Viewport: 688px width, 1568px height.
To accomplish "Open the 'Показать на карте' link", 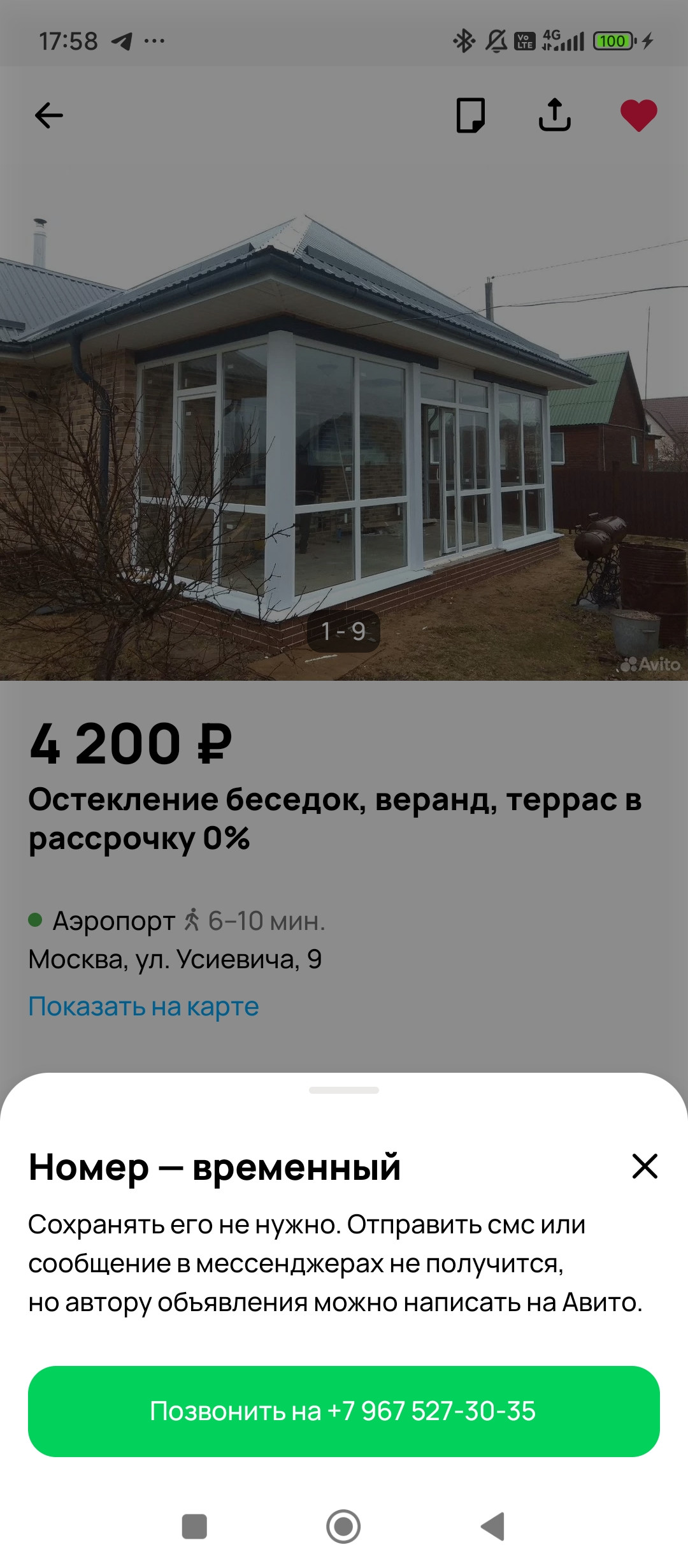I will 143,1006.
